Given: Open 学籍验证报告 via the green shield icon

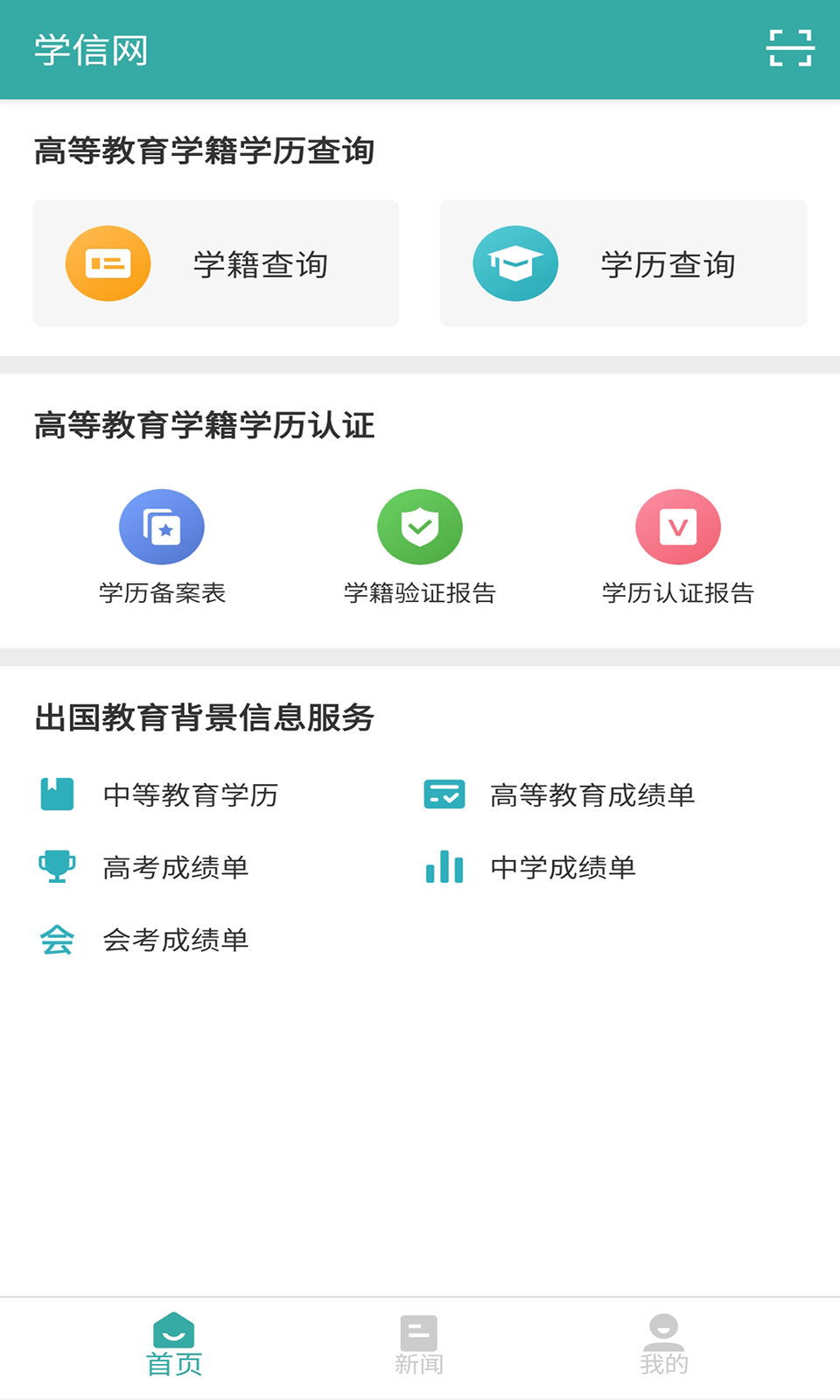Looking at the screenshot, I should click(420, 527).
